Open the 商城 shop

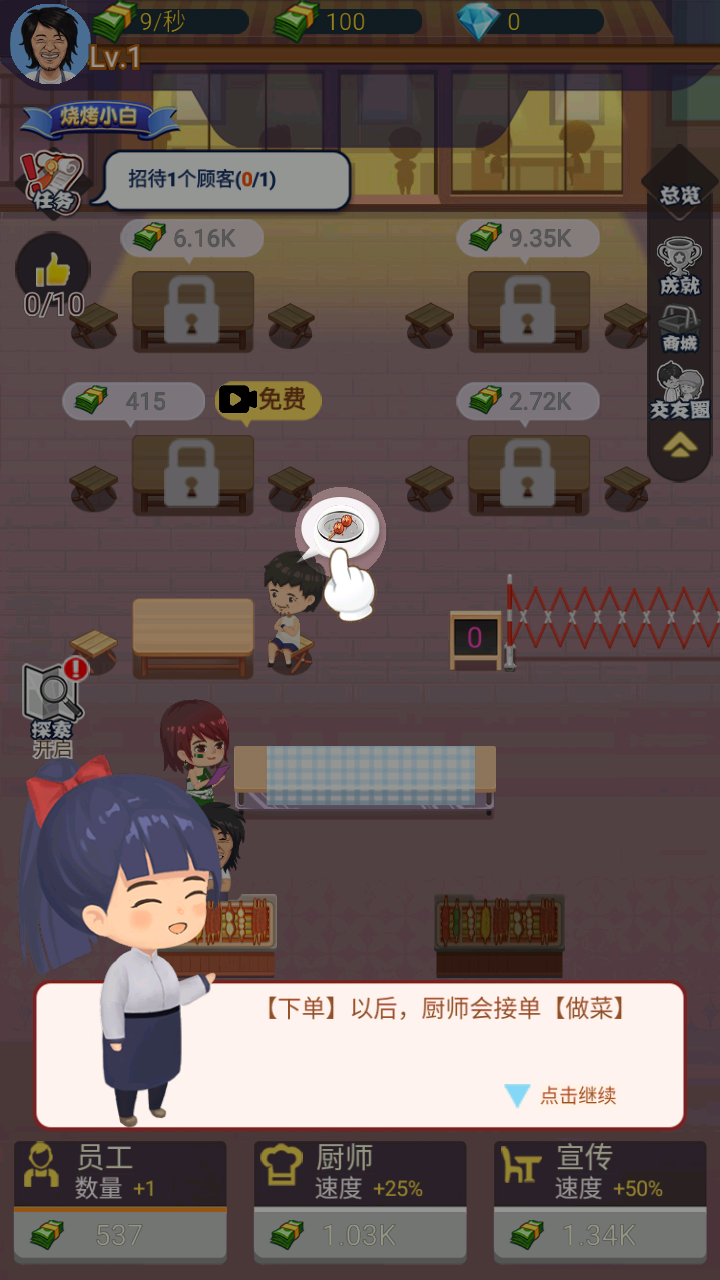pyautogui.click(x=680, y=327)
